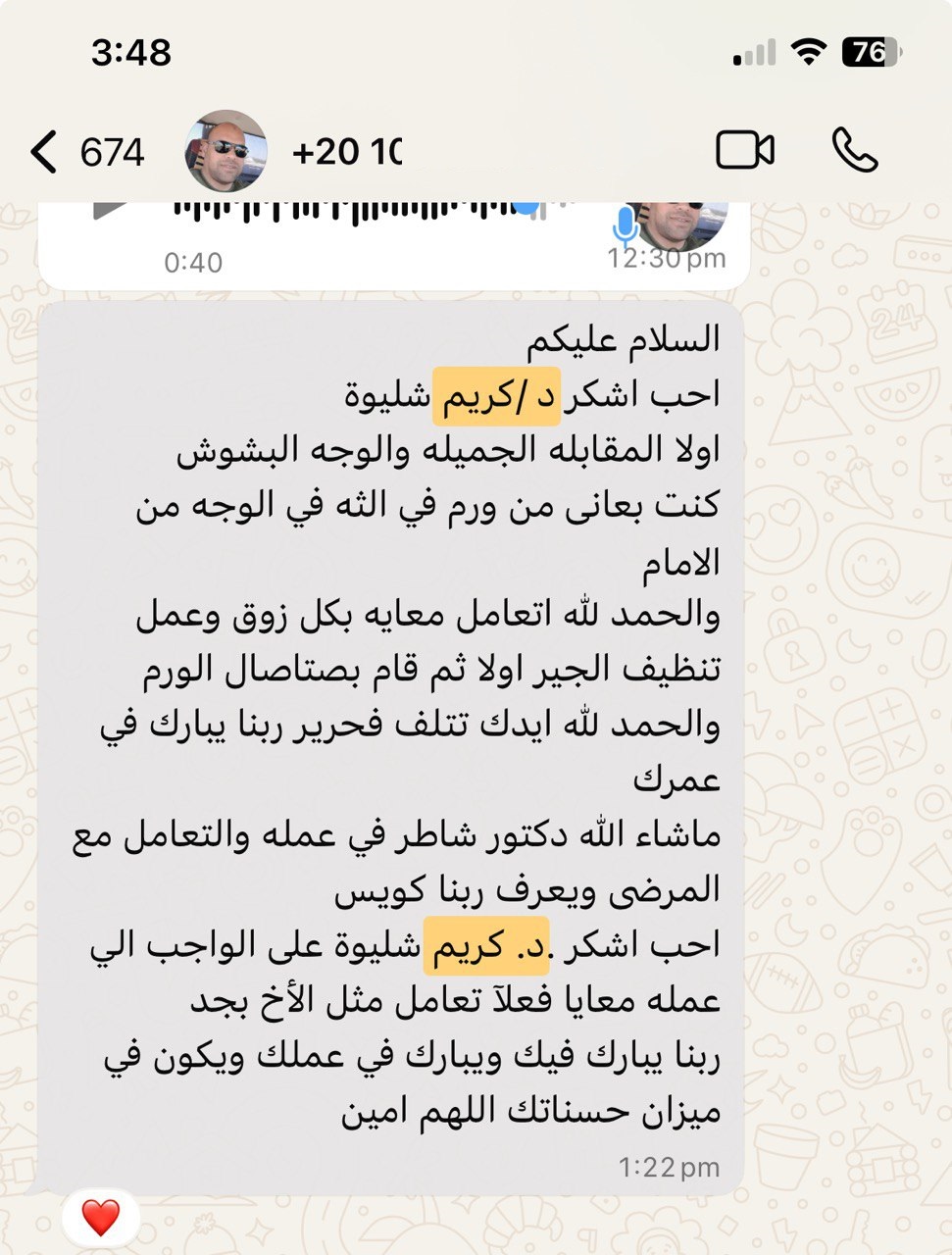Play the 0:40 voice message
Screen dimensions: 952x1255
click(x=111, y=208)
